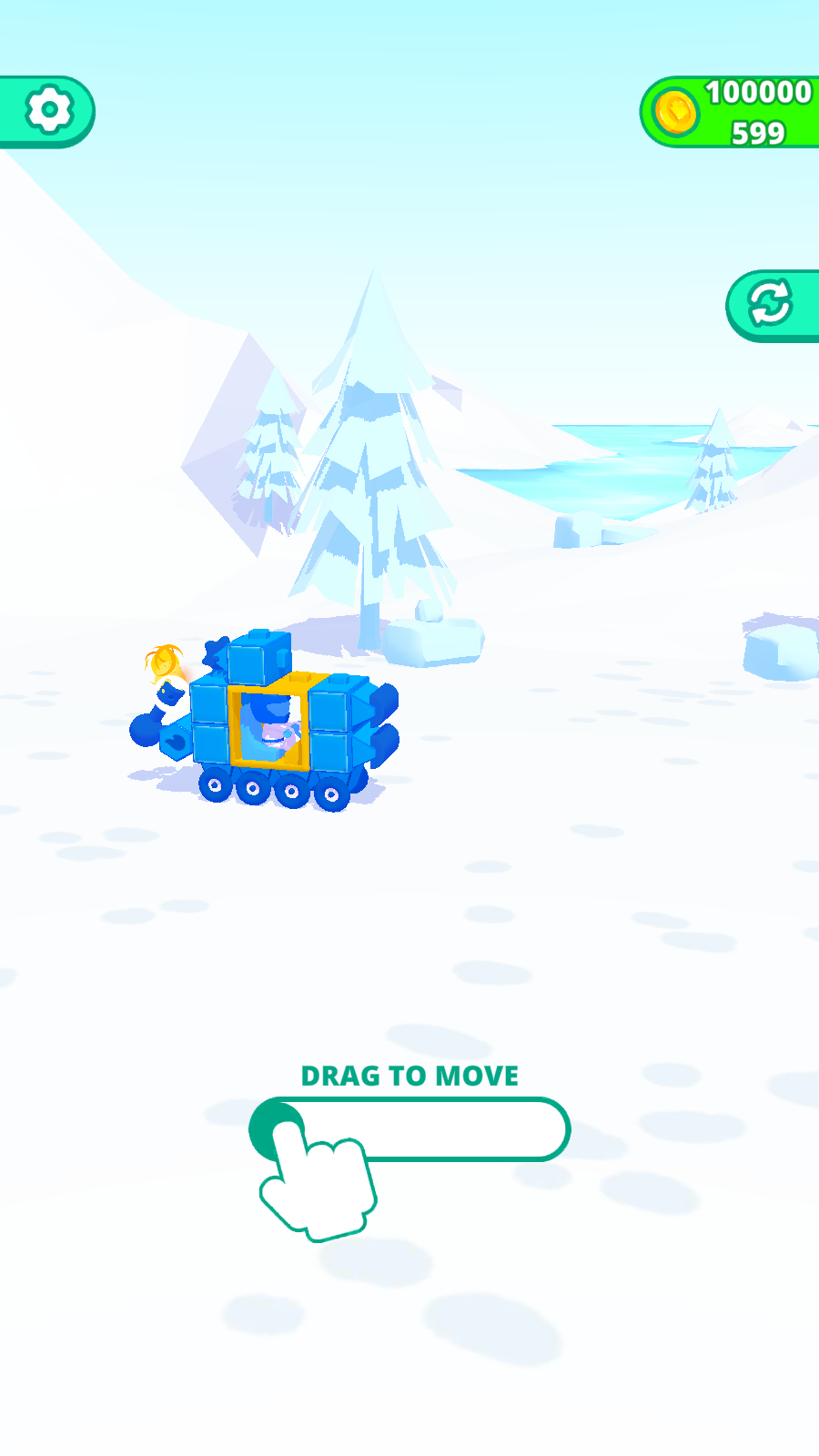Open the settings gear
Screen dimensions: 819x1456
coord(48,111)
